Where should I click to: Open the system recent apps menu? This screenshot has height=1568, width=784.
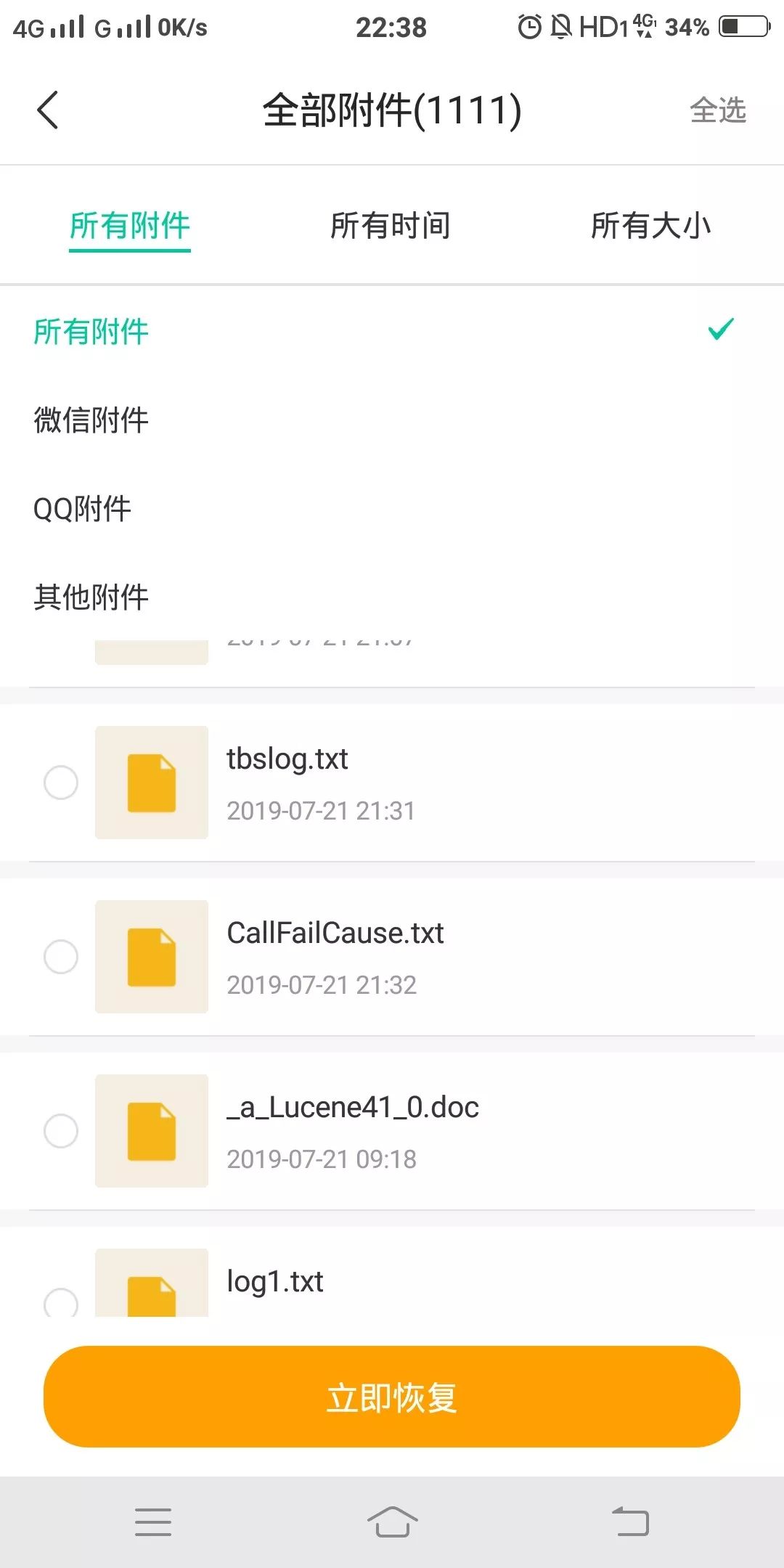pyautogui.click(x=153, y=1522)
